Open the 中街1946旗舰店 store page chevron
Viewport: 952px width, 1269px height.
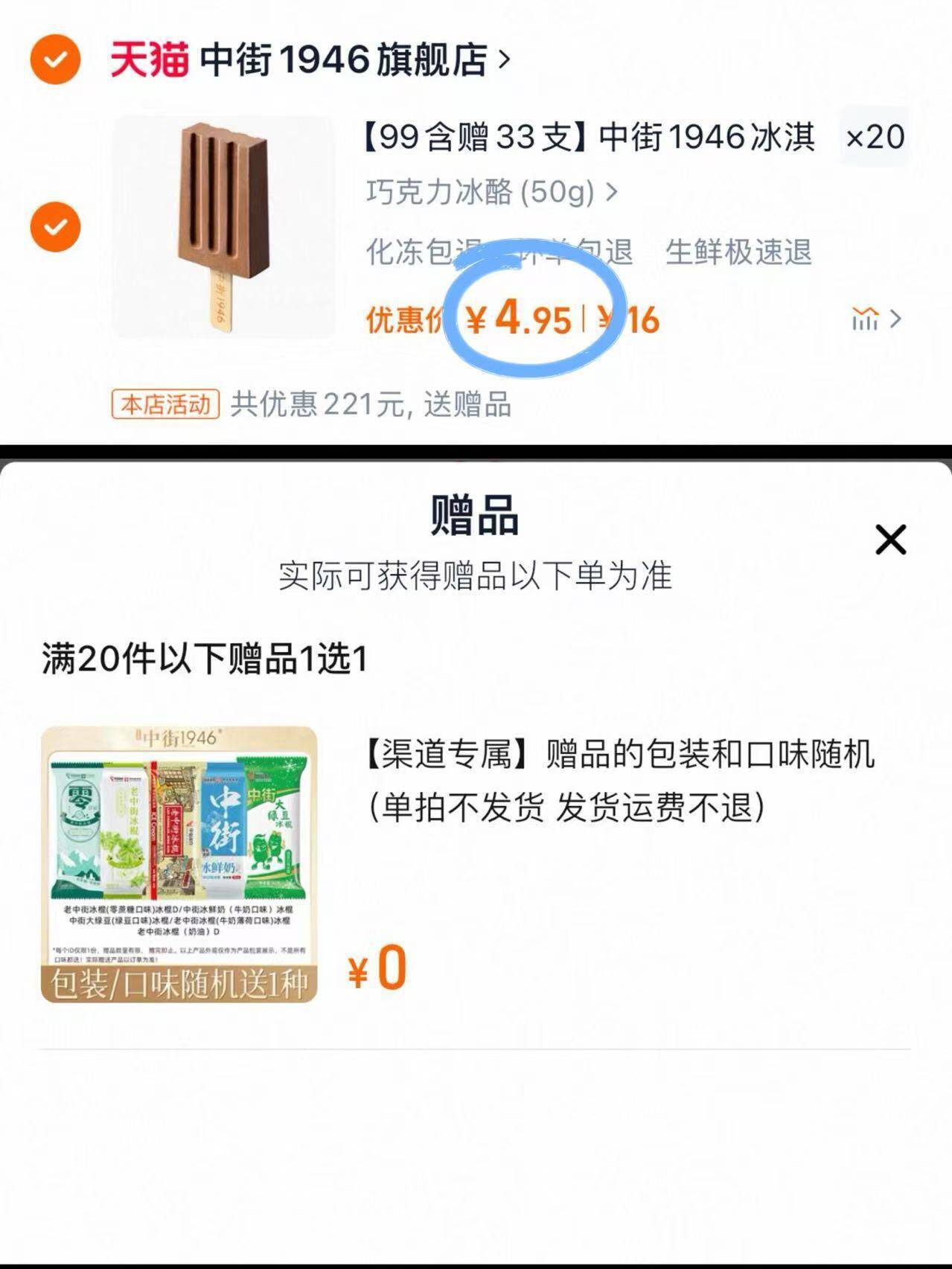(x=505, y=61)
